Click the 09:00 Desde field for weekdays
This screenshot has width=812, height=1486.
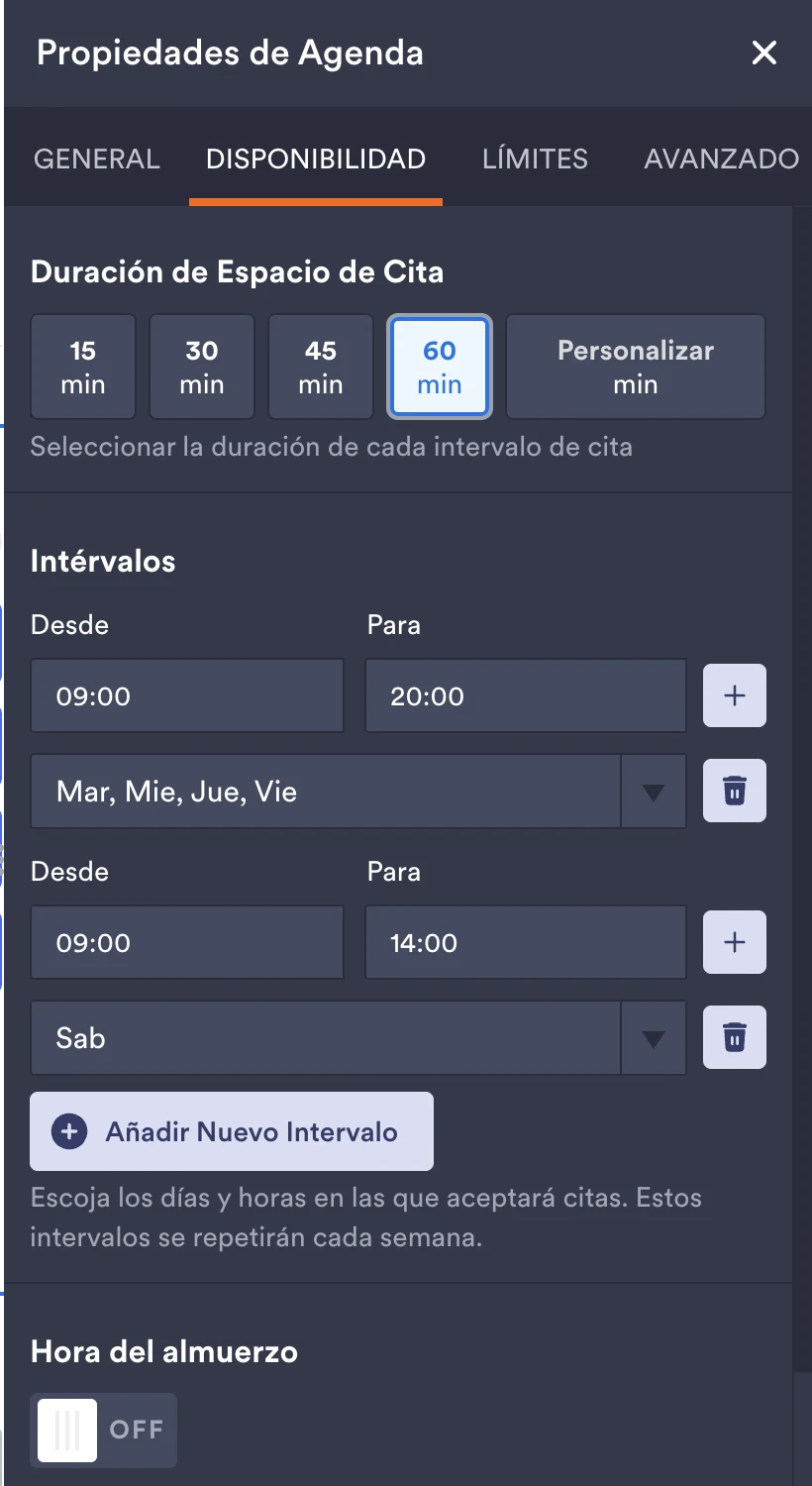click(x=186, y=694)
